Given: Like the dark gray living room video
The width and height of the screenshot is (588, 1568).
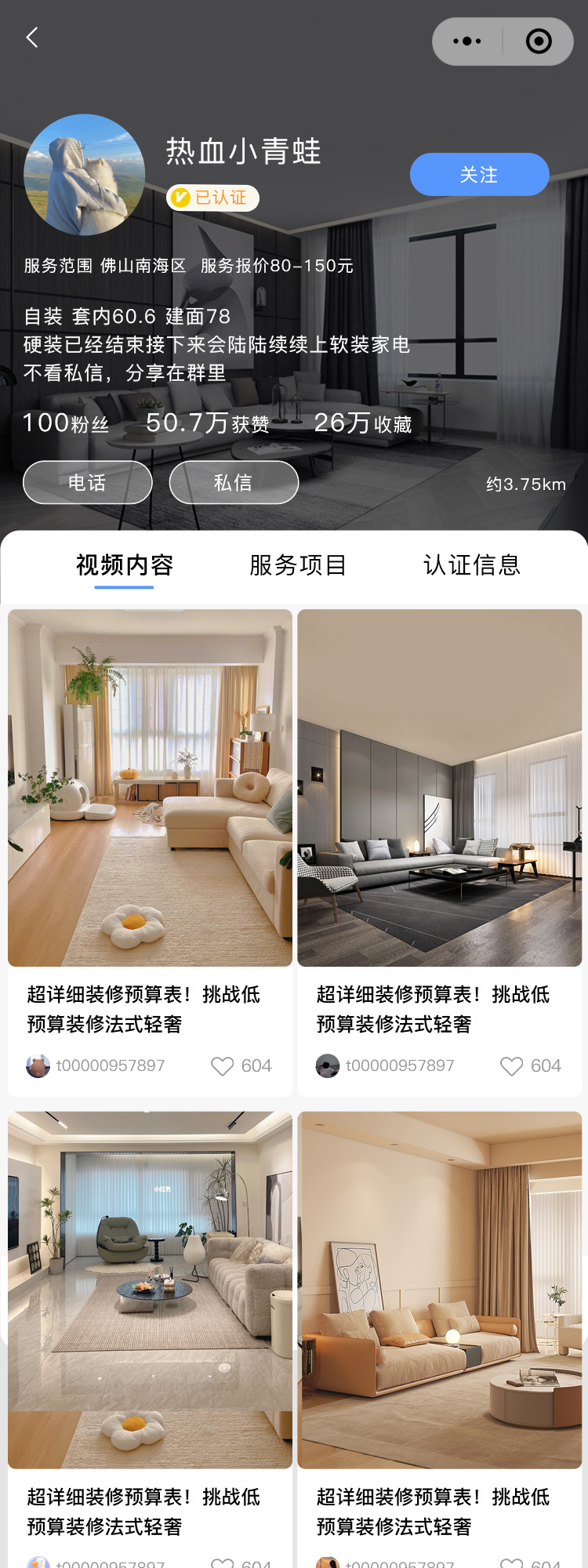Looking at the screenshot, I should [x=512, y=1066].
